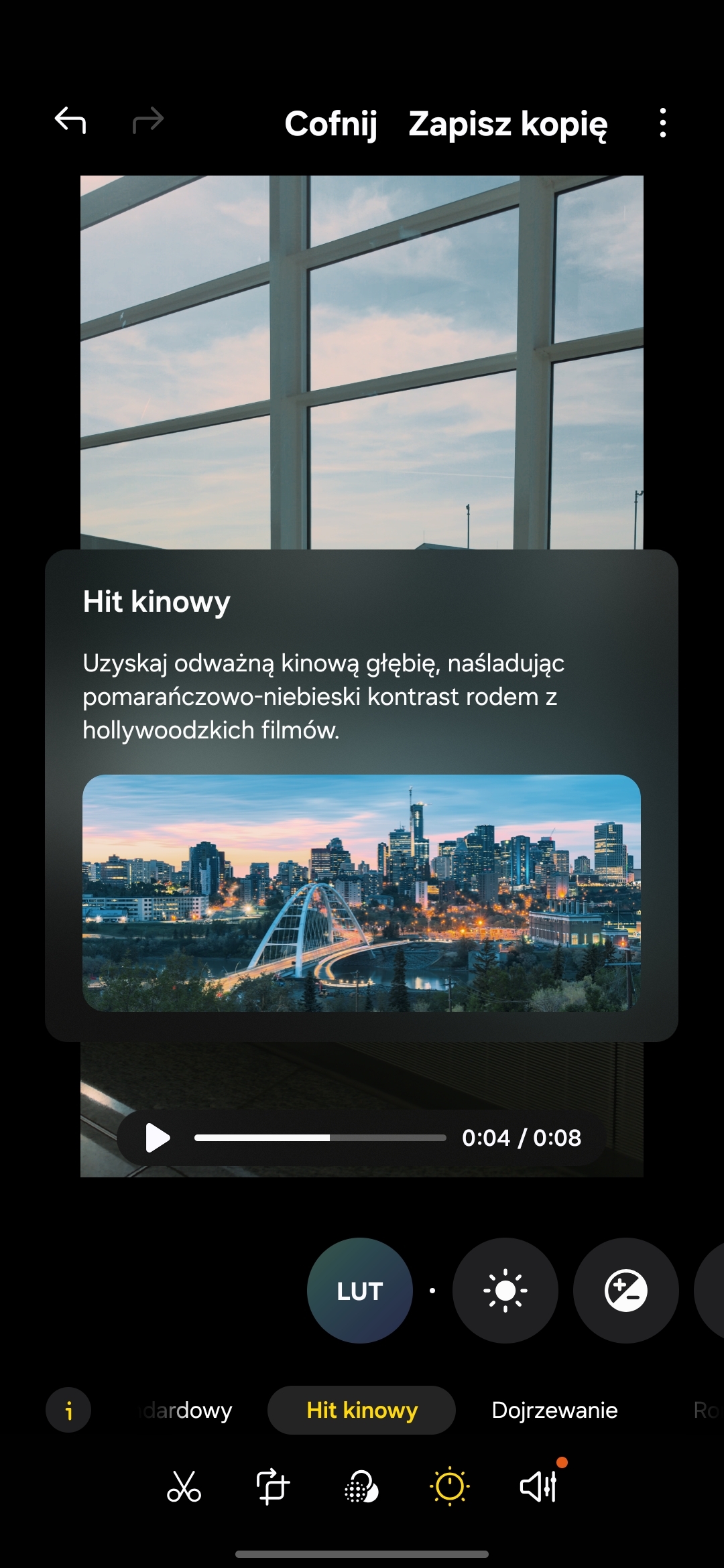The height and width of the screenshot is (1568, 724).
Task: Choose the Hit kinowy filter
Action: tap(362, 1411)
